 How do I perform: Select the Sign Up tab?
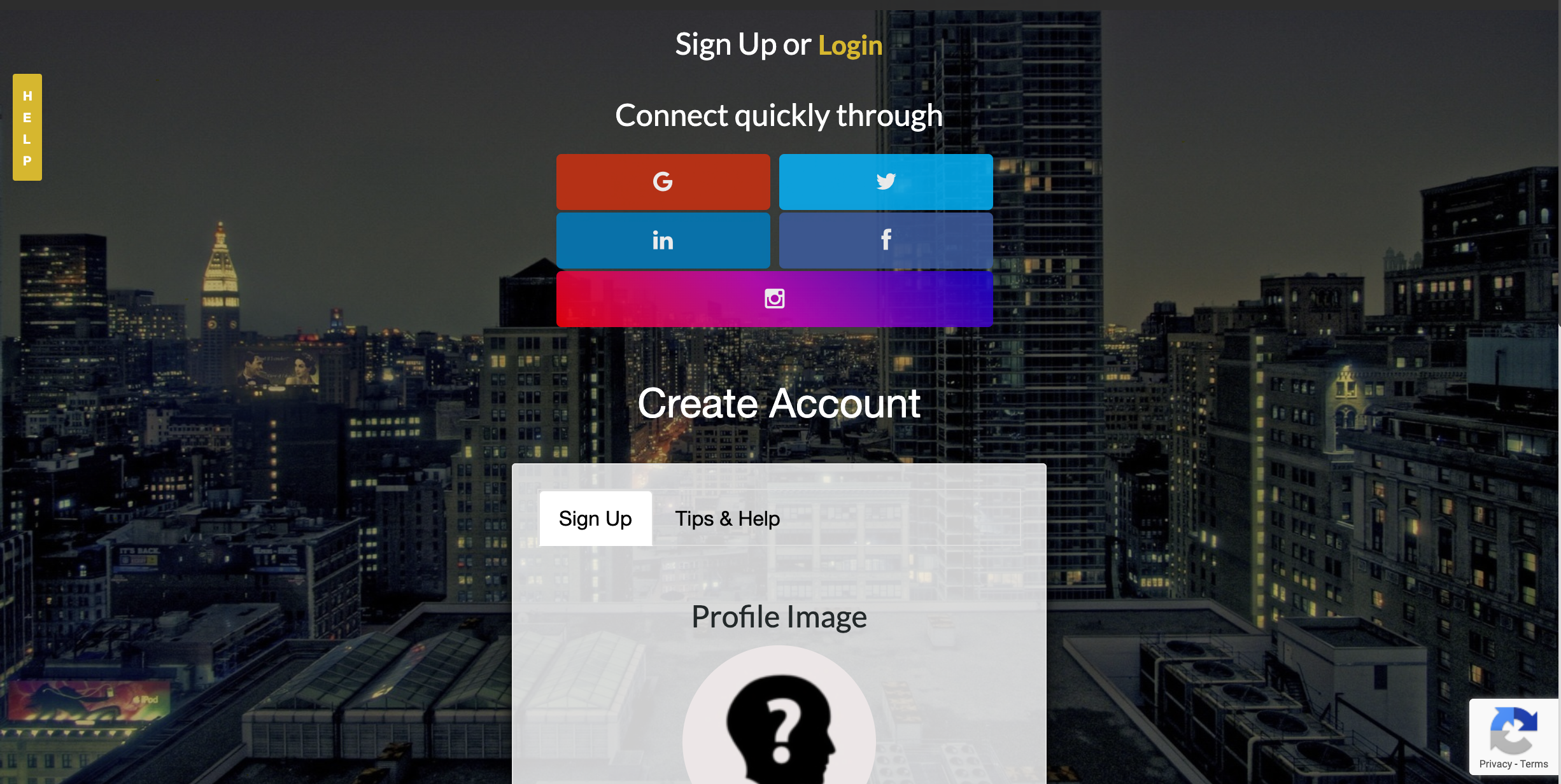click(x=595, y=519)
